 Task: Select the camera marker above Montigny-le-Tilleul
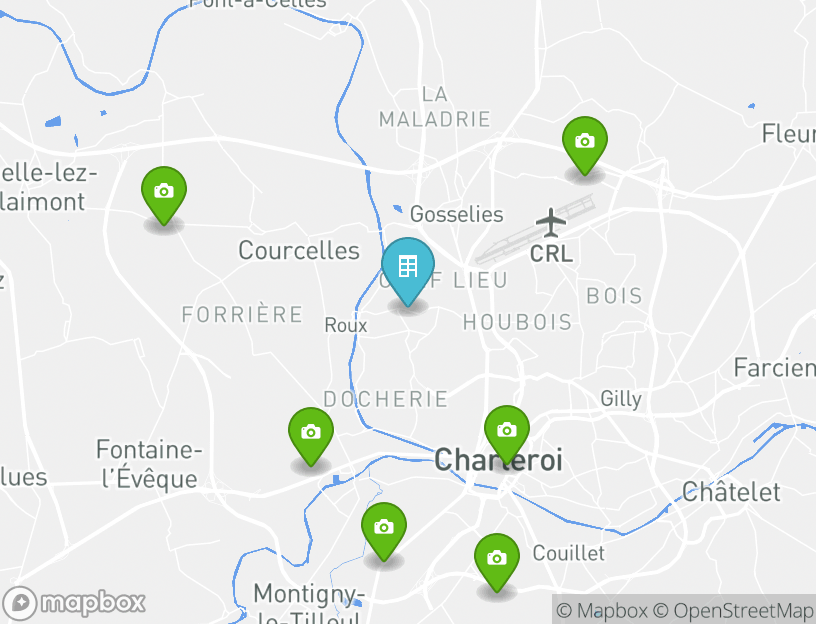click(x=383, y=527)
